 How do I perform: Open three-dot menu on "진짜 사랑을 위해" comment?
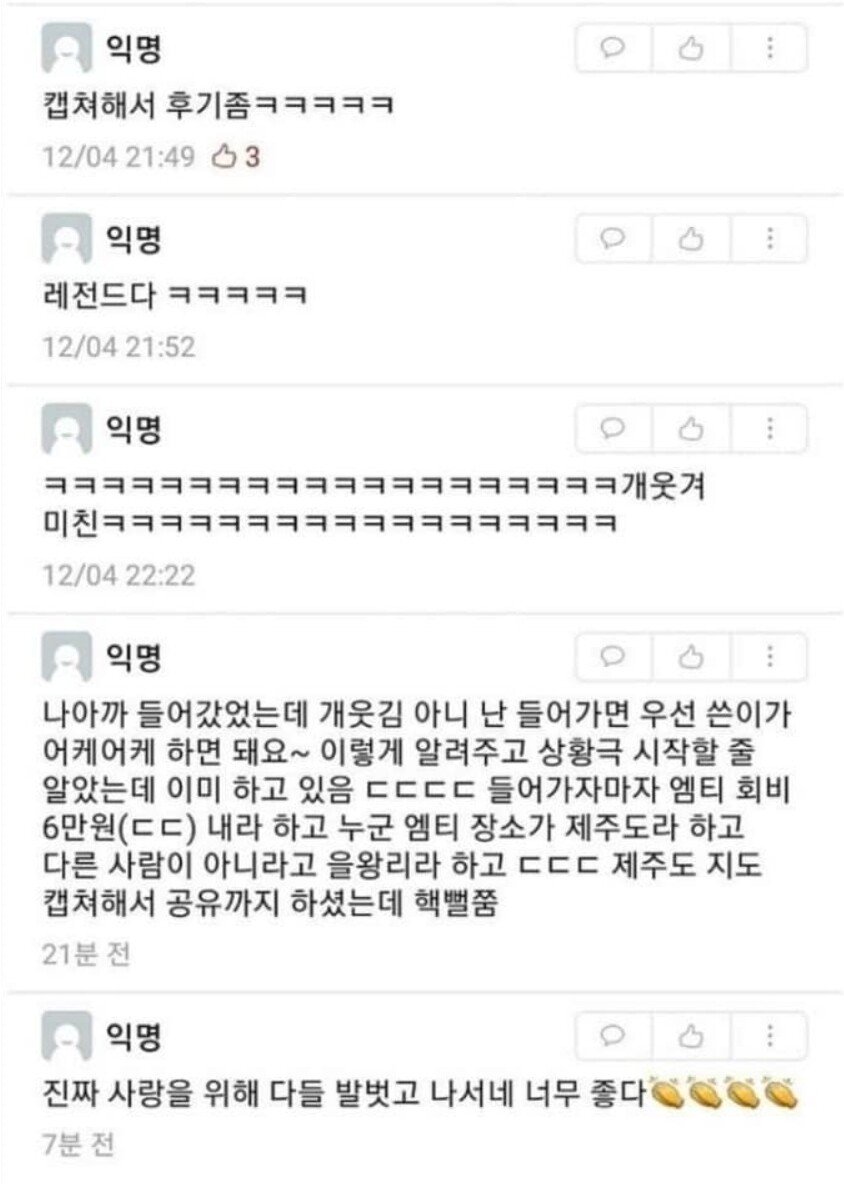[x=770, y=1035]
